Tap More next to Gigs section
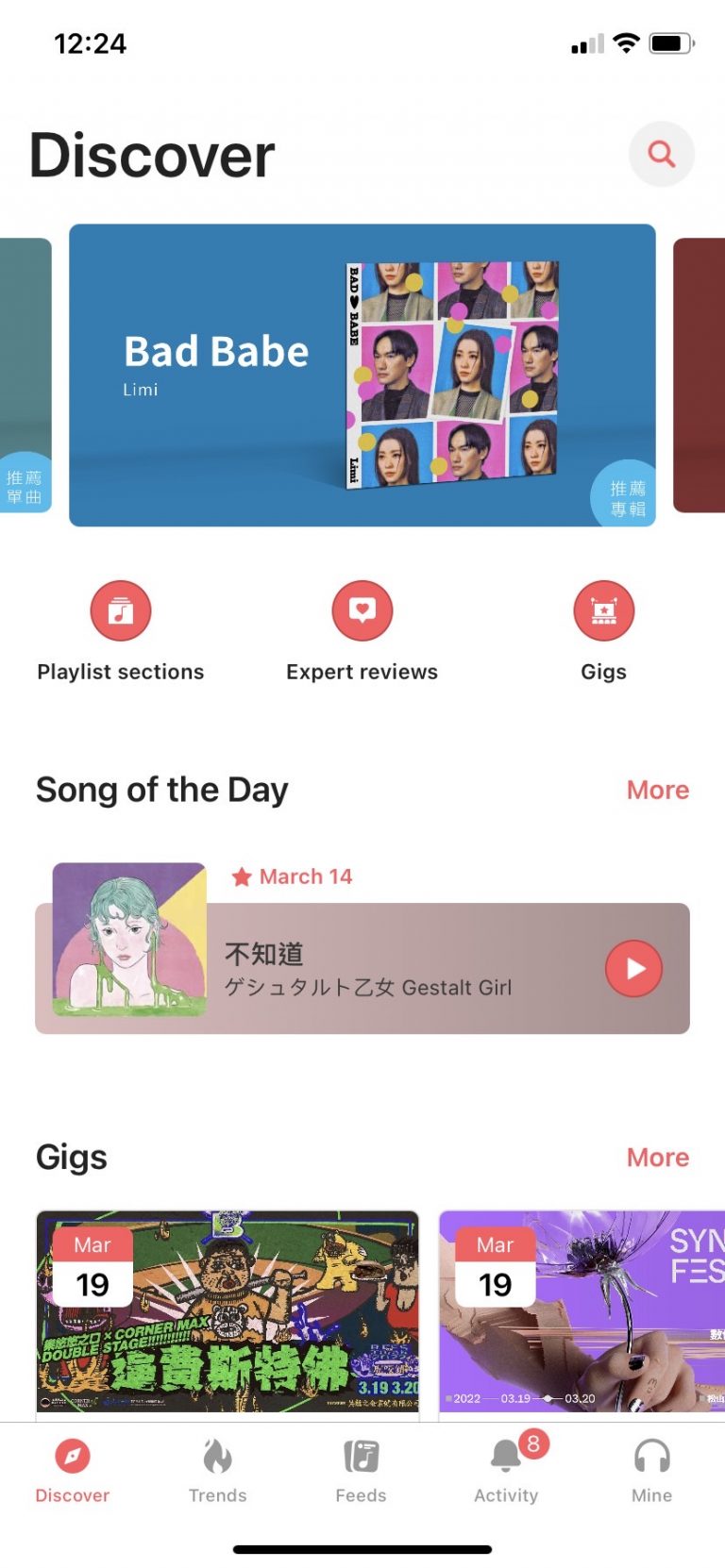Image resolution: width=725 pixels, height=1568 pixels. [657, 1157]
